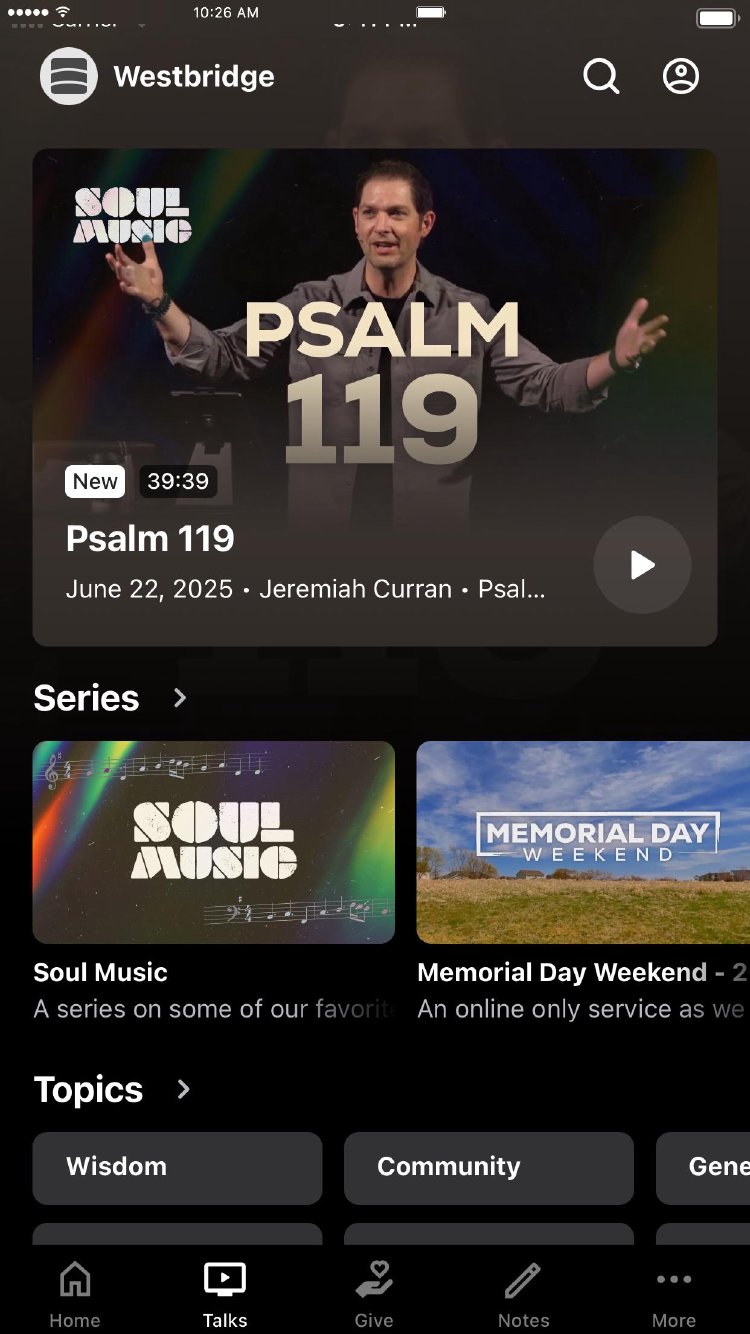Expand the Series section
Screen dimensions: 750x1334
180,698
